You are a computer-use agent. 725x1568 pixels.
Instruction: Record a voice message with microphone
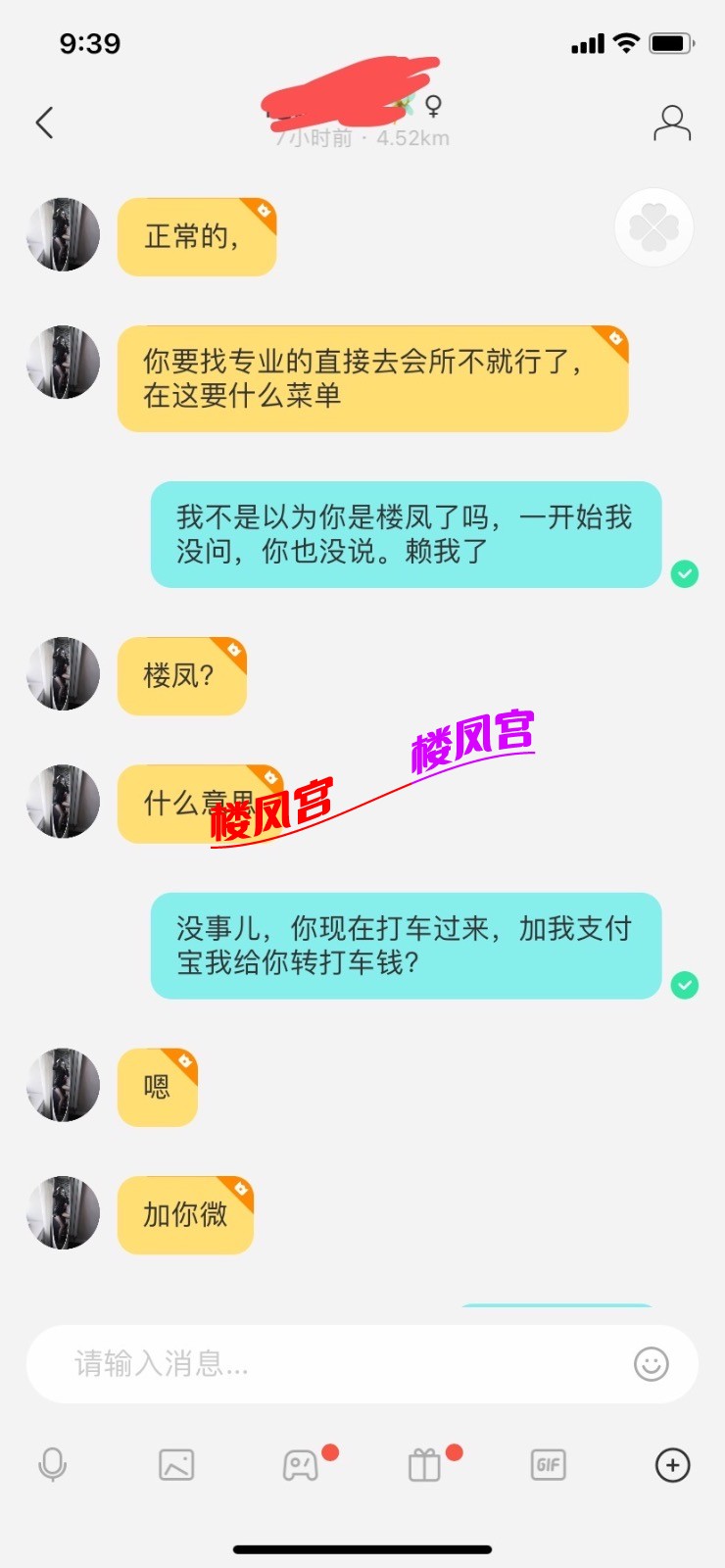pyautogui.click(x=53, y=1465)
